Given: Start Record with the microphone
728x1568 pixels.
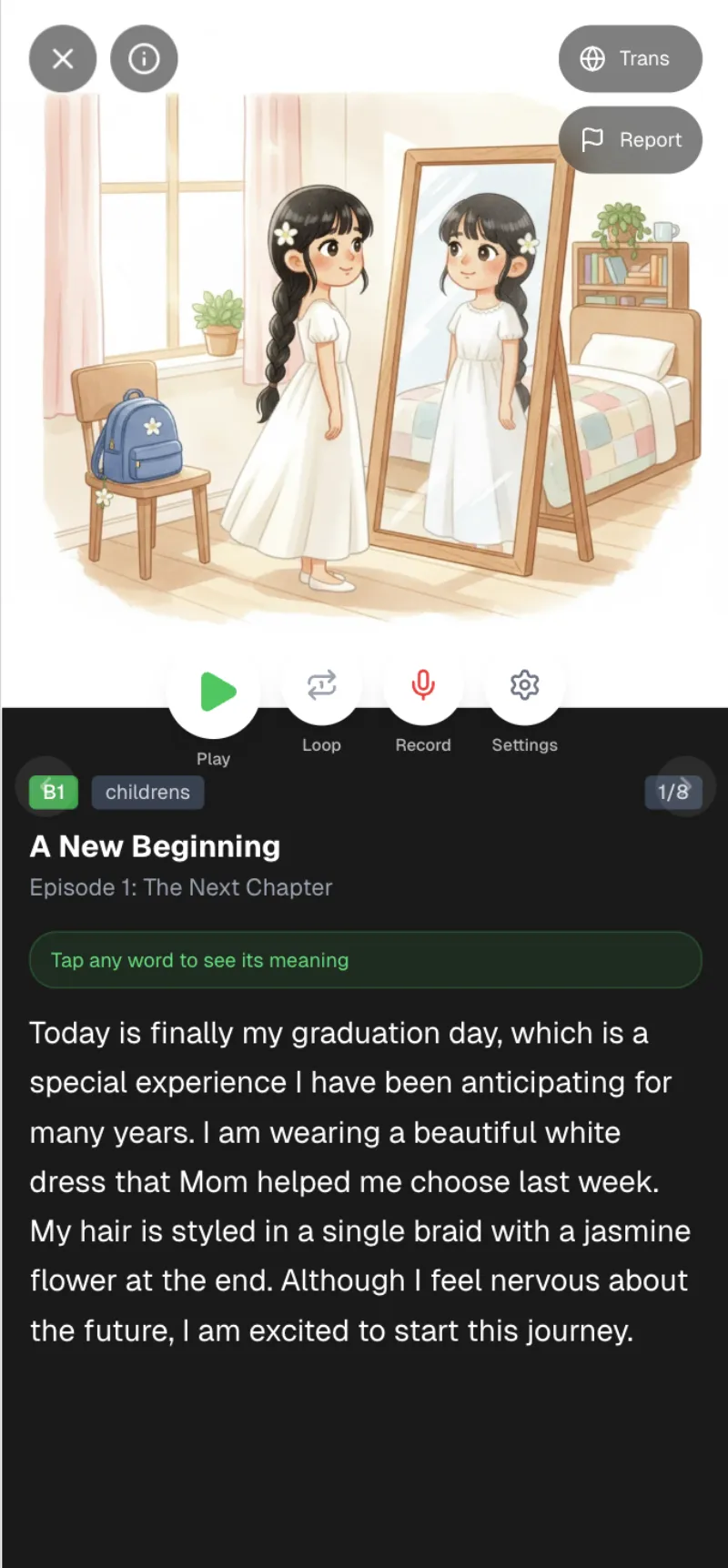Looking at the screenshot, I should tap(423, 685).
